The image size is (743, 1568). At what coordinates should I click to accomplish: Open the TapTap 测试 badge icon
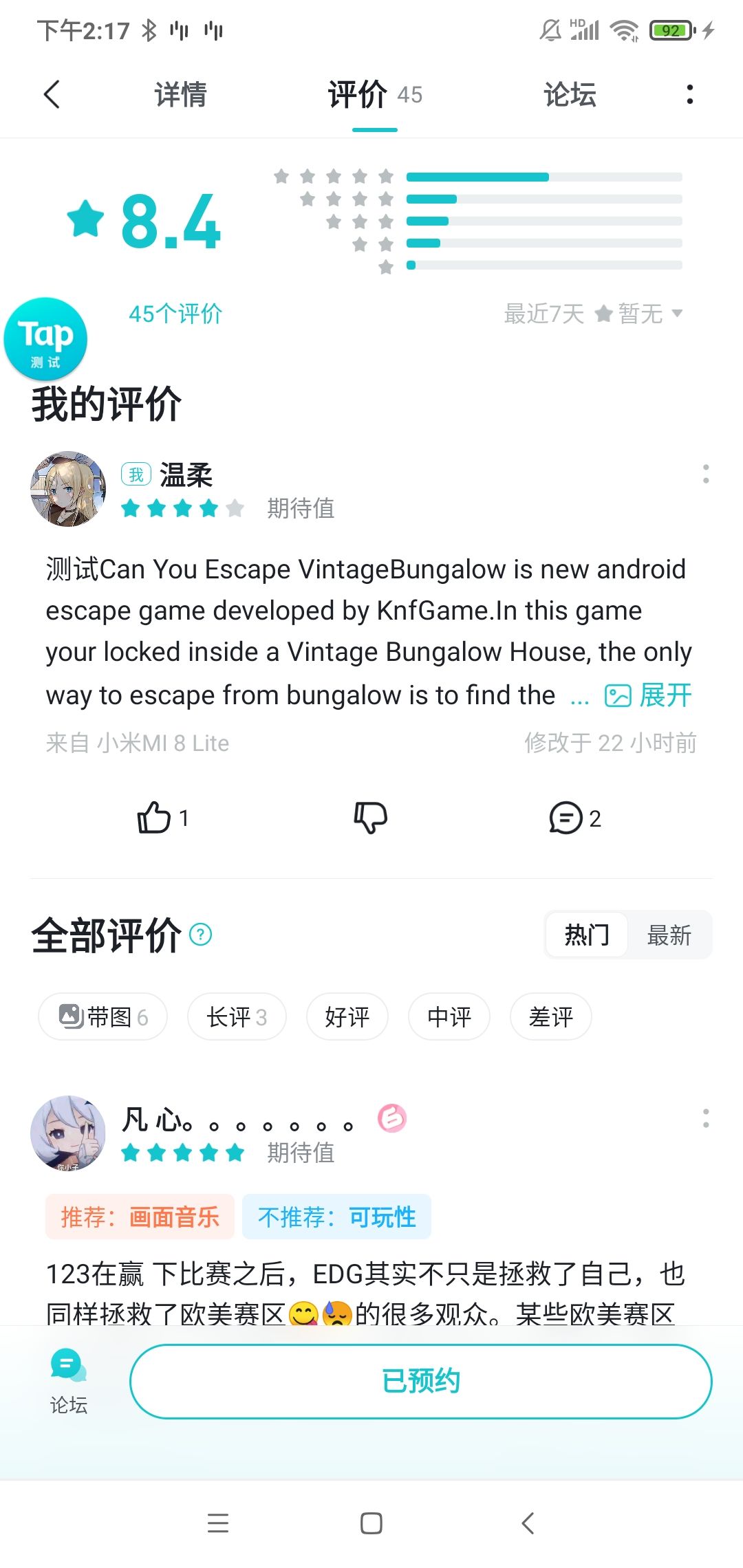click(x=45, y=339)
